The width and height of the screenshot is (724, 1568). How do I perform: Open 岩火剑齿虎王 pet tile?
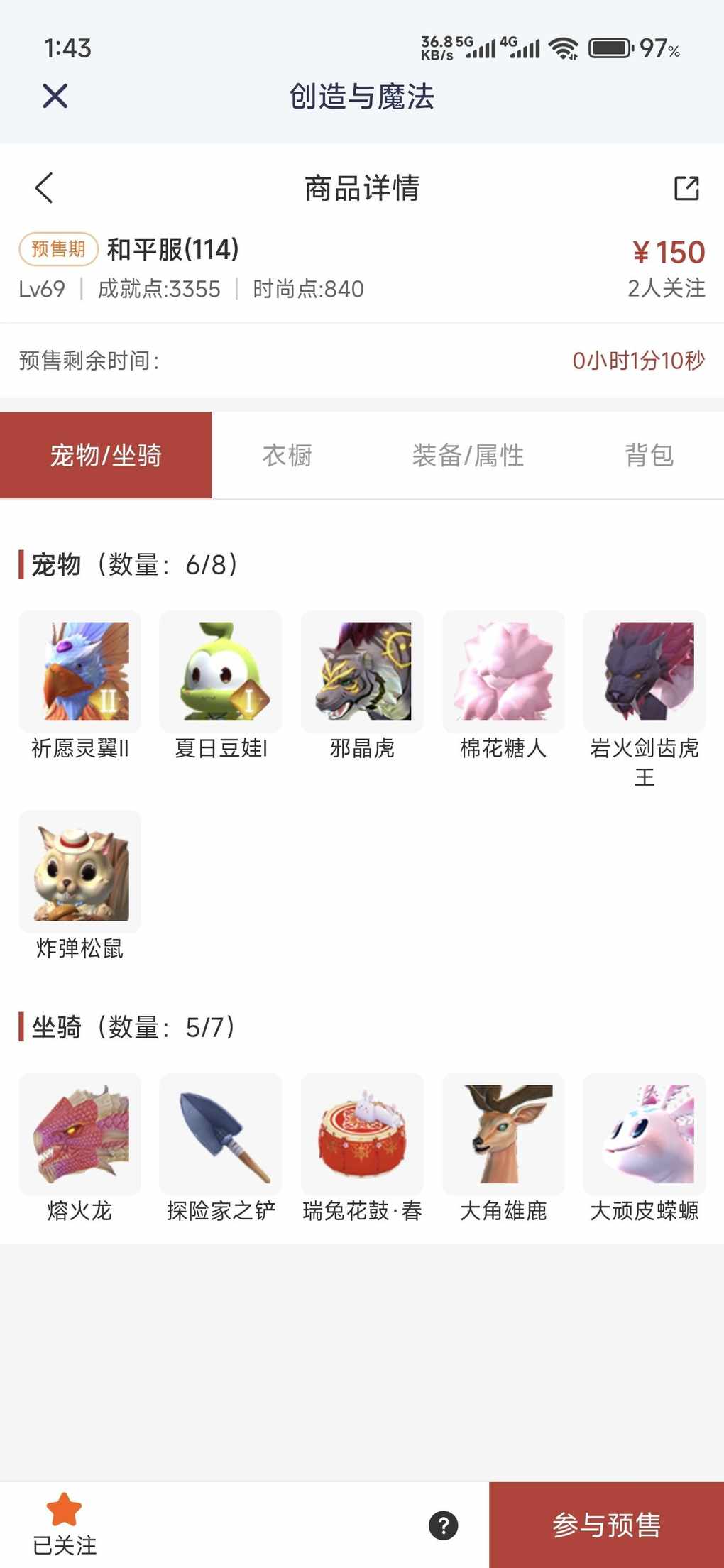[x=644, y=671]
